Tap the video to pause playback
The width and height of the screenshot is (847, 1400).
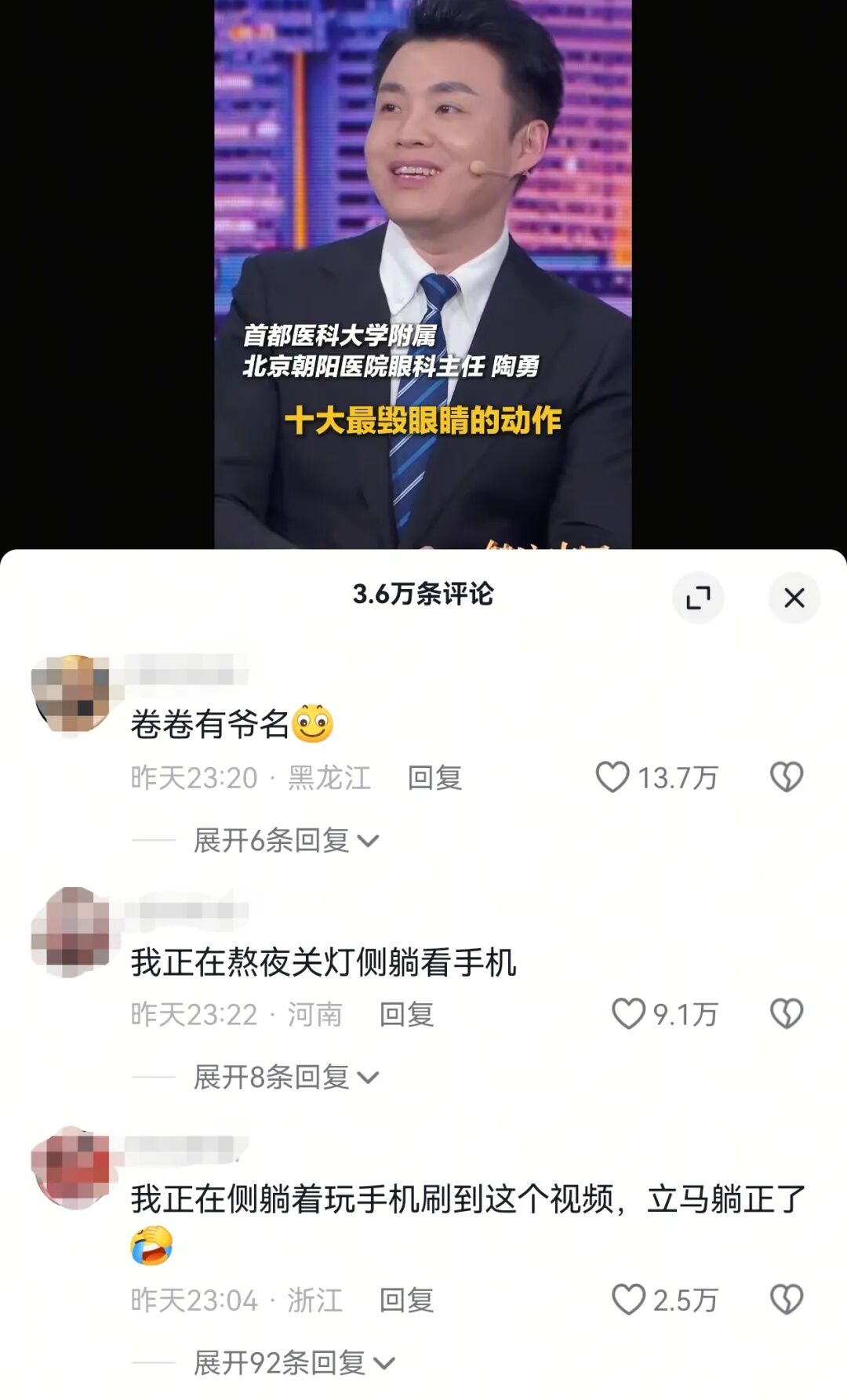pos(423,235)
